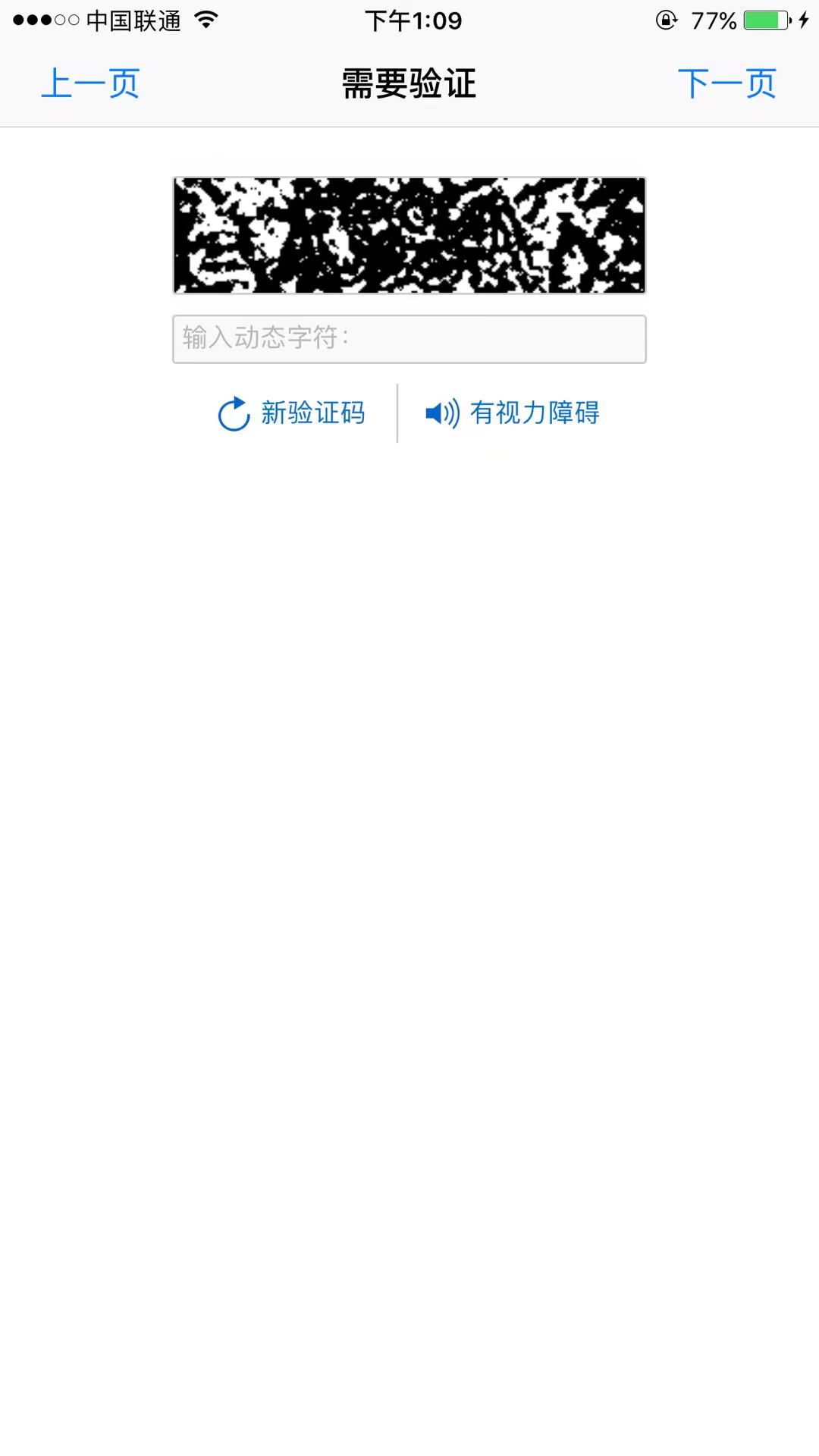Tap the cellular signal dots
The image size is (819, 1456).
(x=45, y=20)
